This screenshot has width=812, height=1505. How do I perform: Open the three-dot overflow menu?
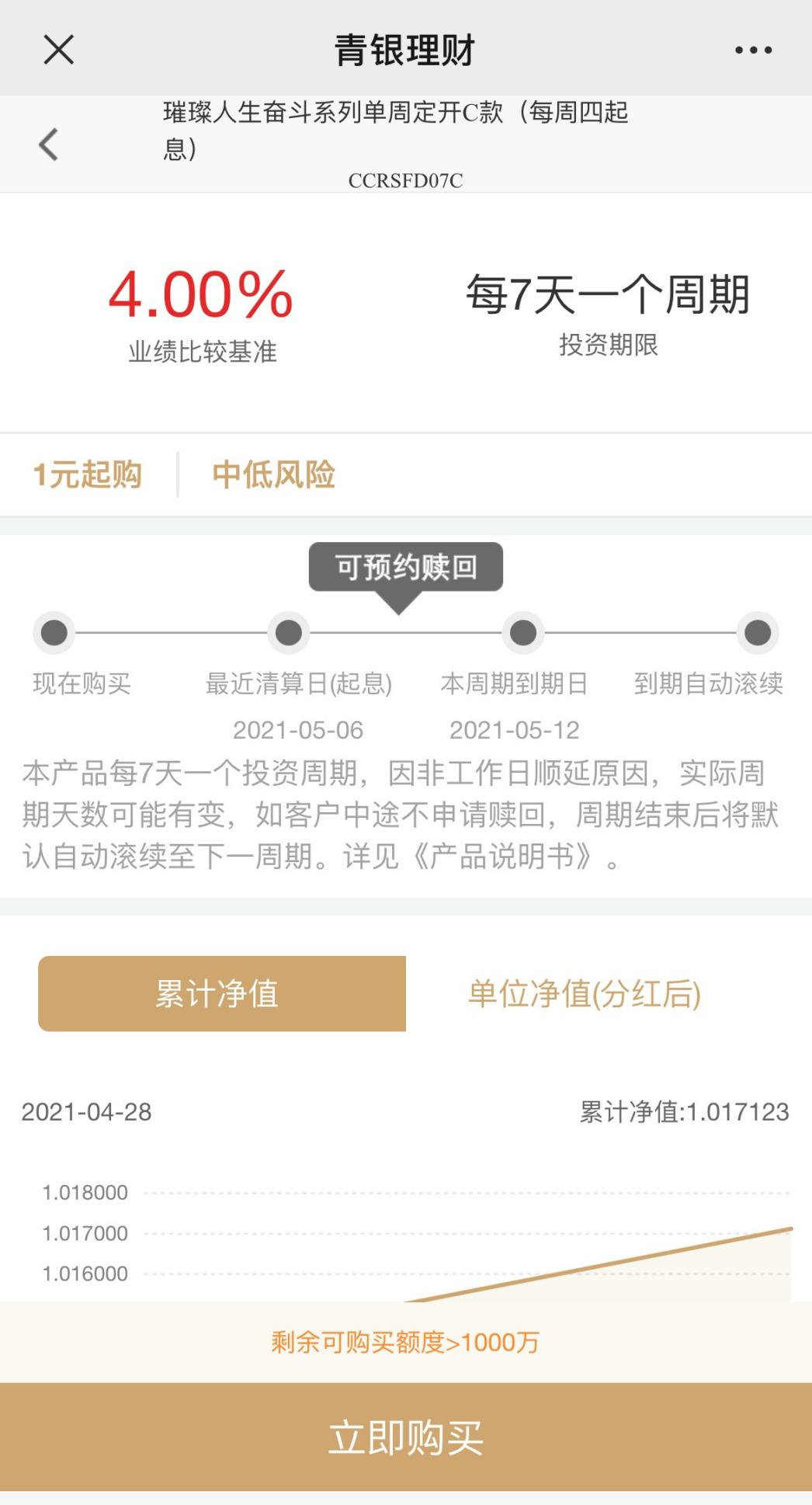753,50
